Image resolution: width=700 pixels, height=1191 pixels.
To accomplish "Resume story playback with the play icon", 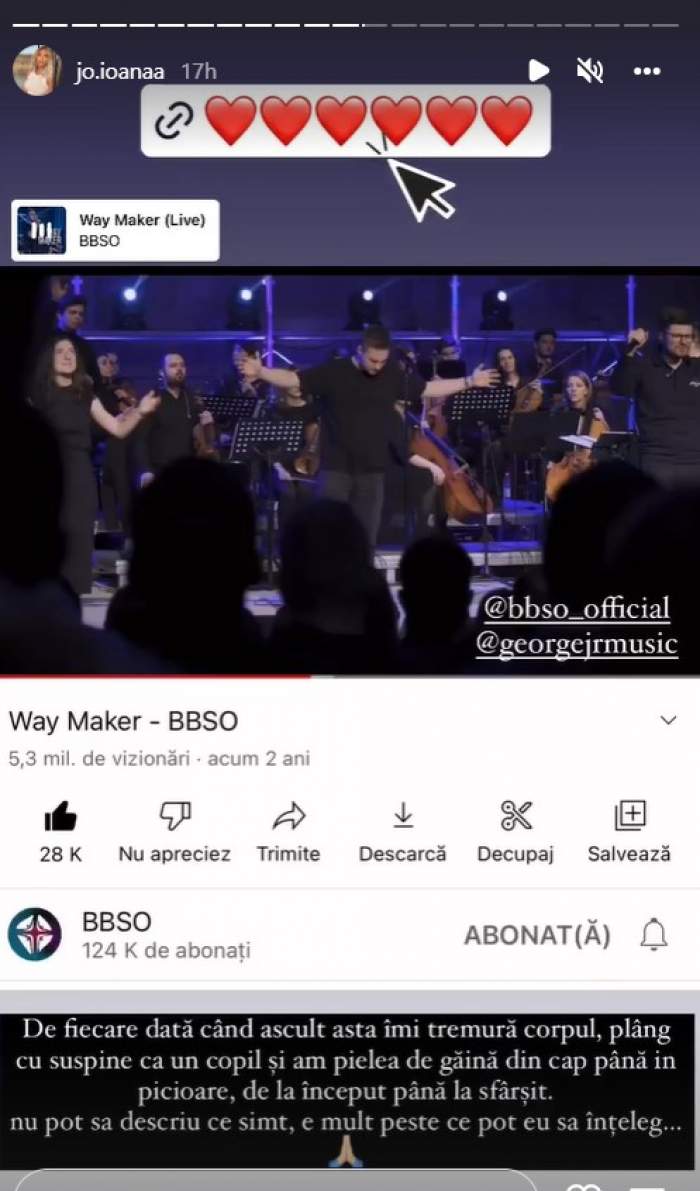I will pyautogui.click(x=538, y=71).
